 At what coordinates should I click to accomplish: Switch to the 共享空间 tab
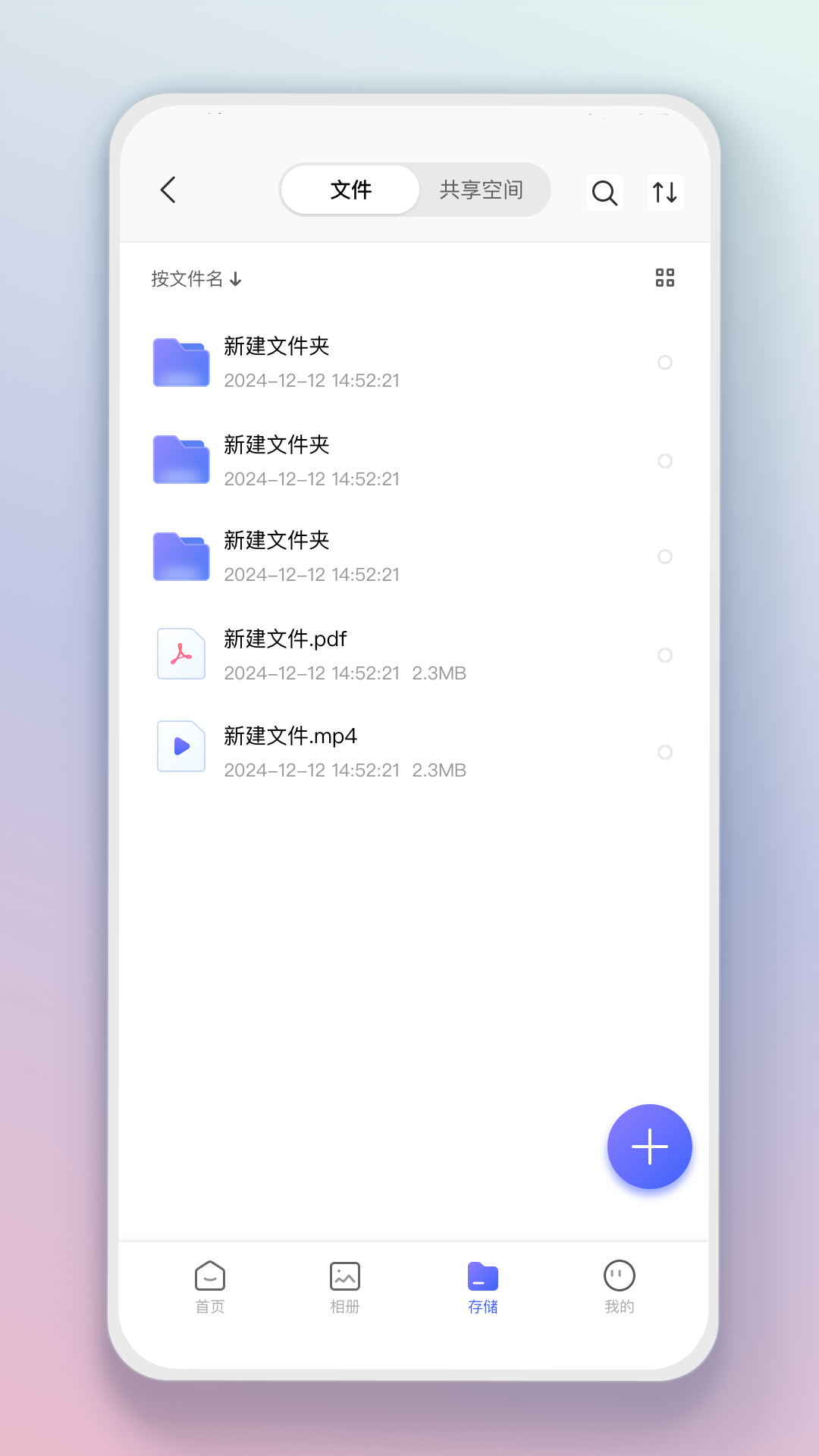(482, 190)
